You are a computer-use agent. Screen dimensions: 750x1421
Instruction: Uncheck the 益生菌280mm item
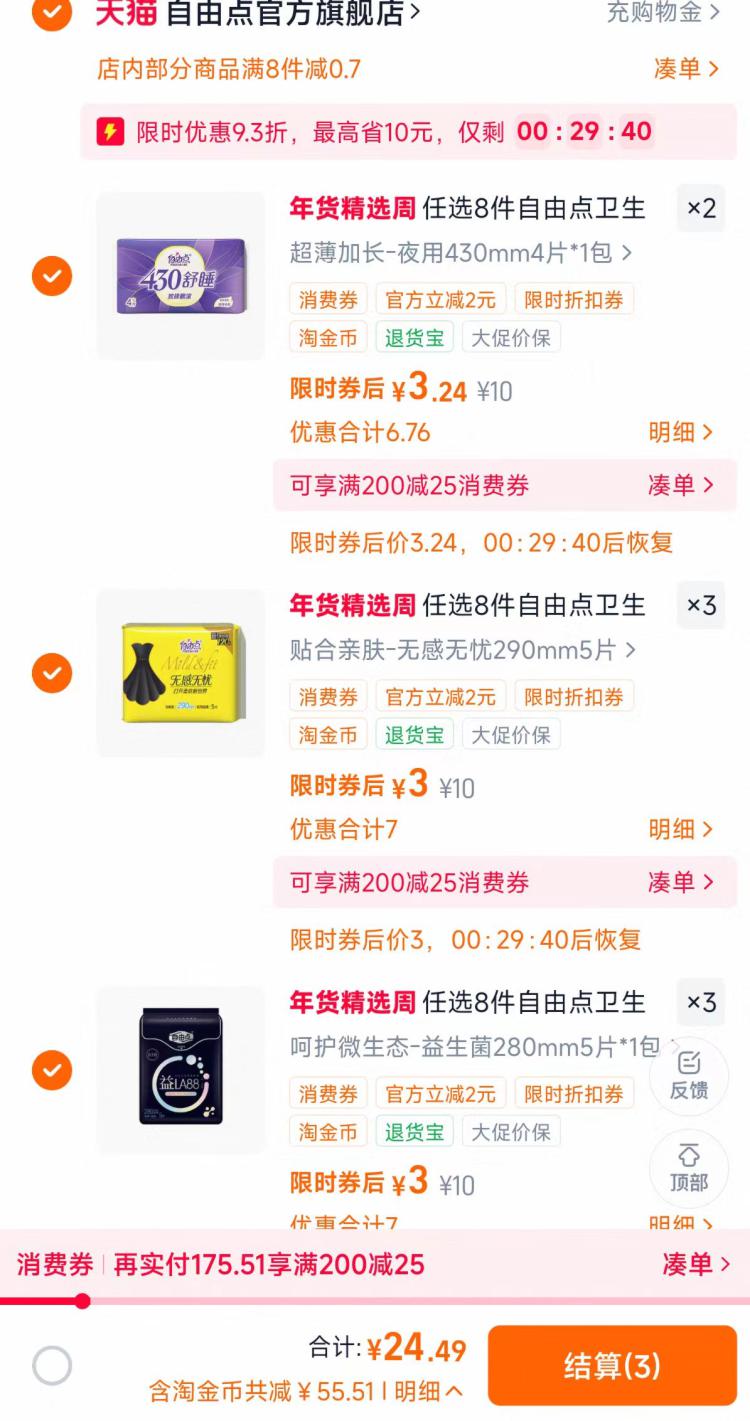(52, 1070)
